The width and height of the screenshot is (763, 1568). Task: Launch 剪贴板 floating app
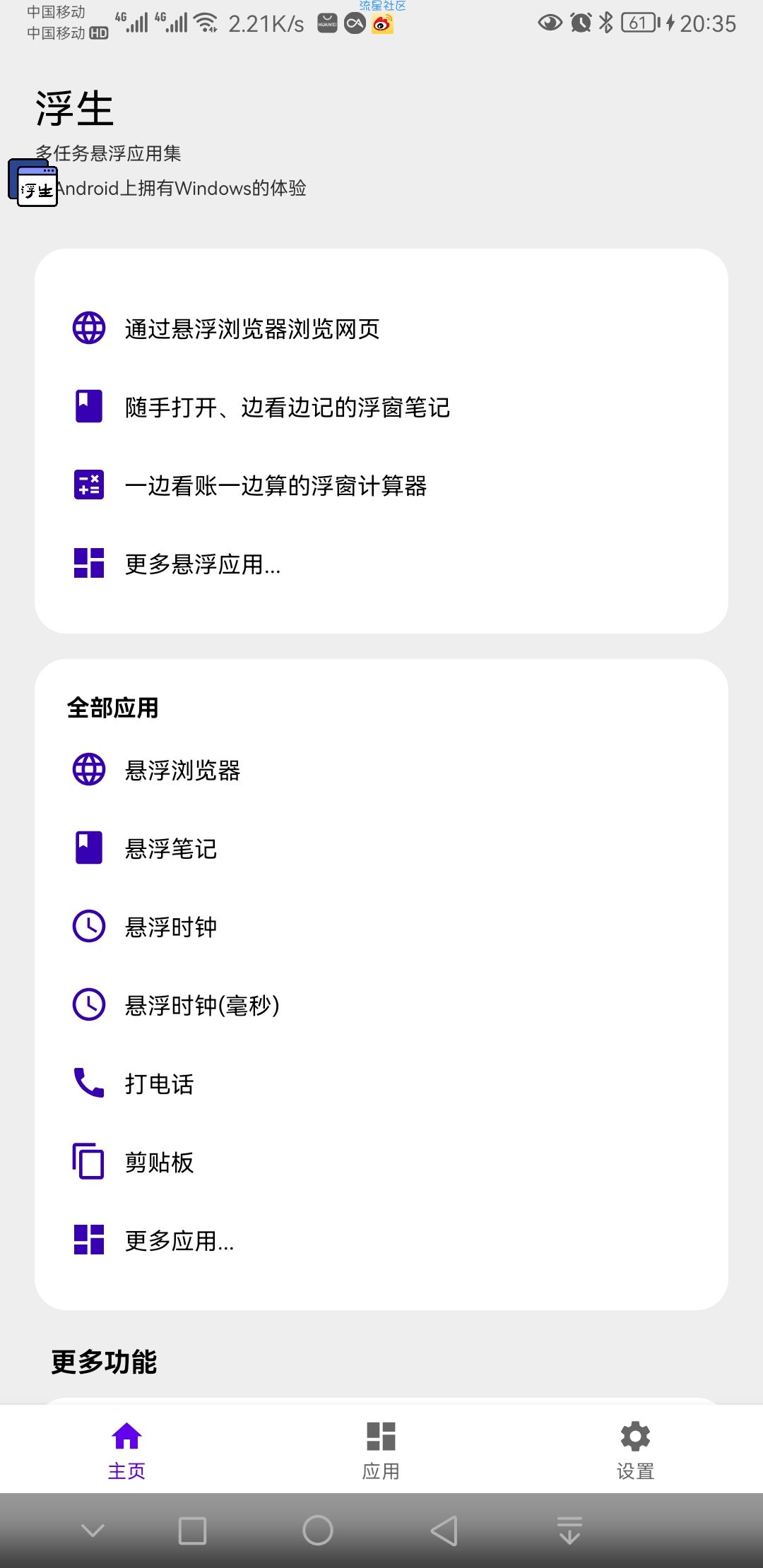click(159, 1162)
